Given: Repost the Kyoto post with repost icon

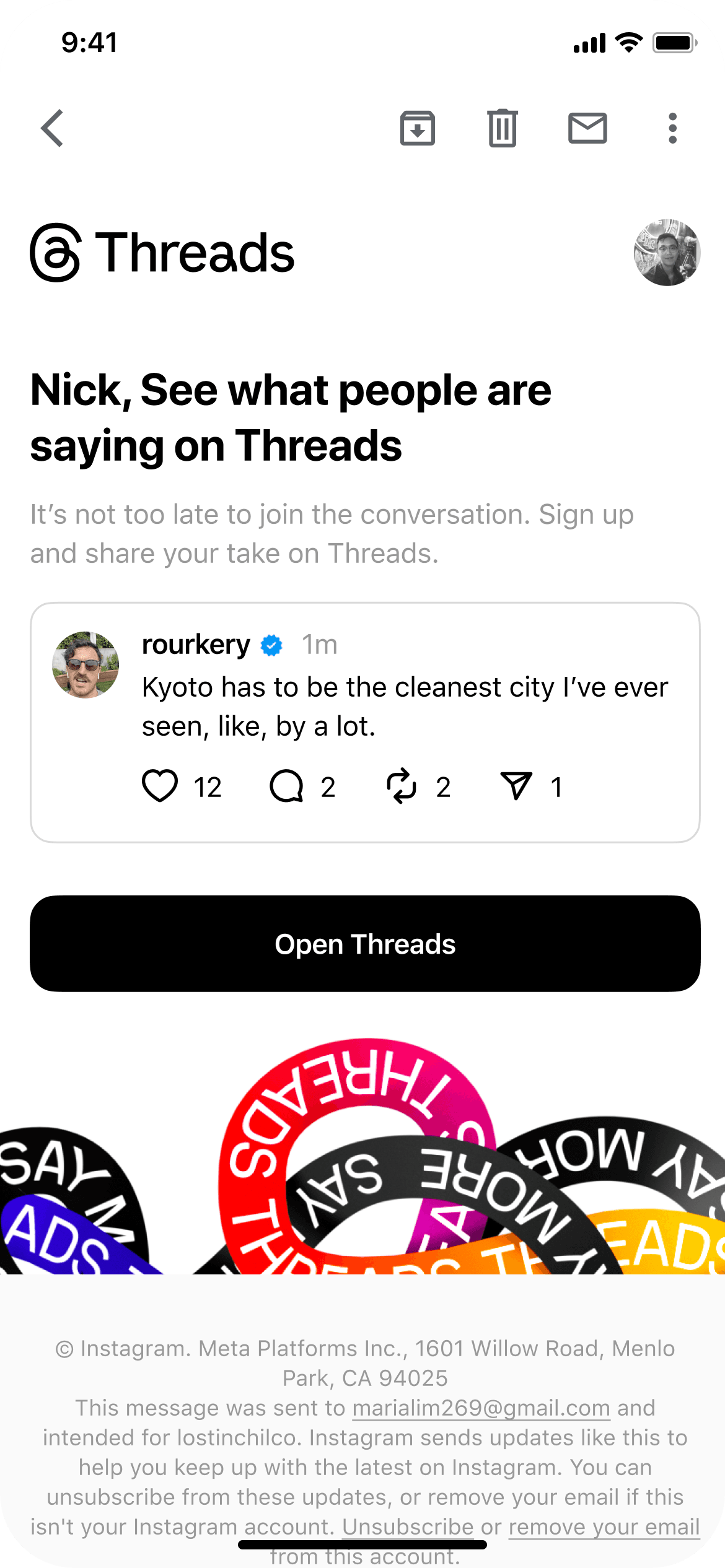Looking at the screenshot, I should pyautogui.click(x=402, y=785).
